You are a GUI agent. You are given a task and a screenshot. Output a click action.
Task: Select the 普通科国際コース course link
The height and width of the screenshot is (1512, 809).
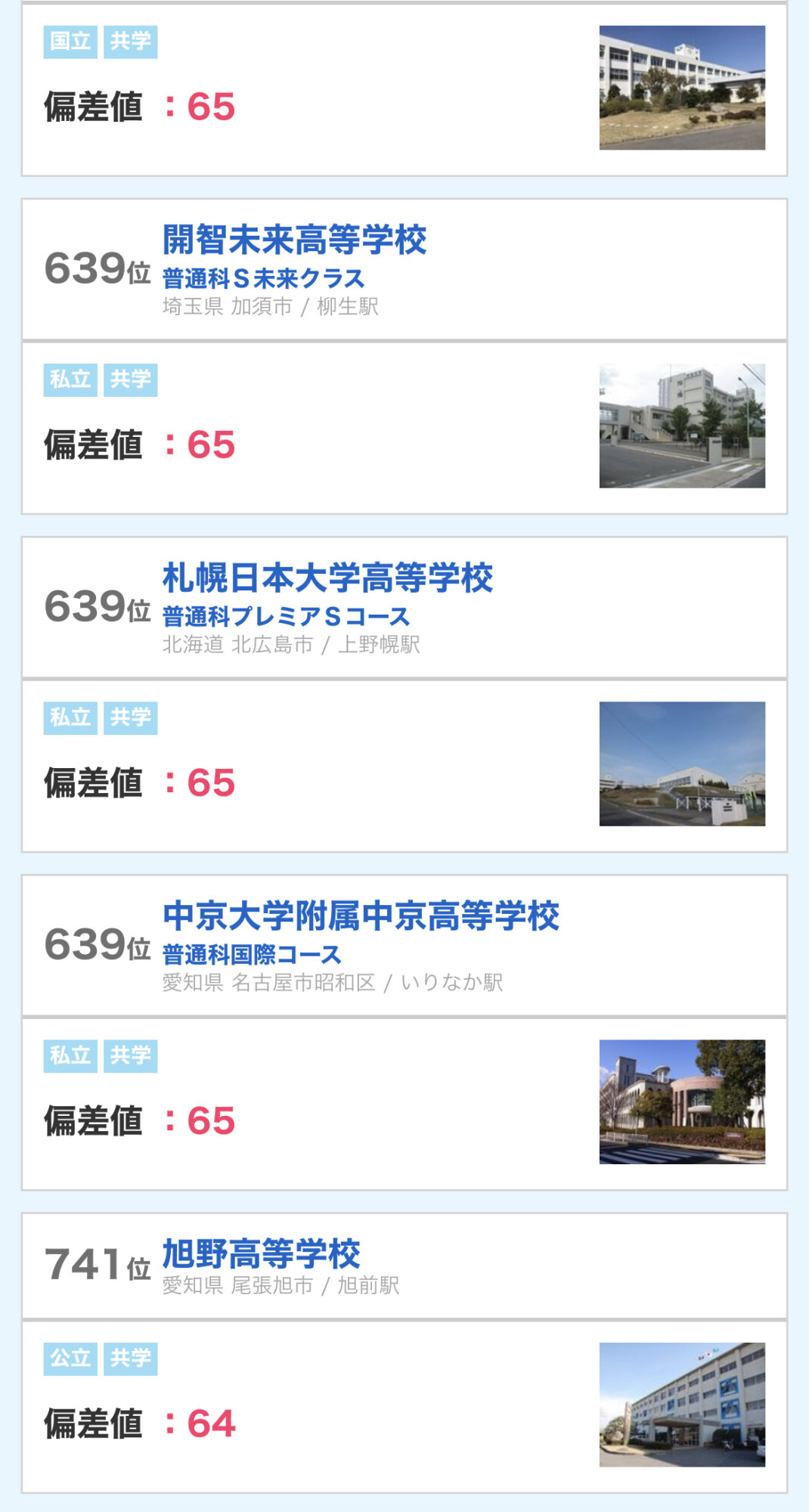(252, 955)
